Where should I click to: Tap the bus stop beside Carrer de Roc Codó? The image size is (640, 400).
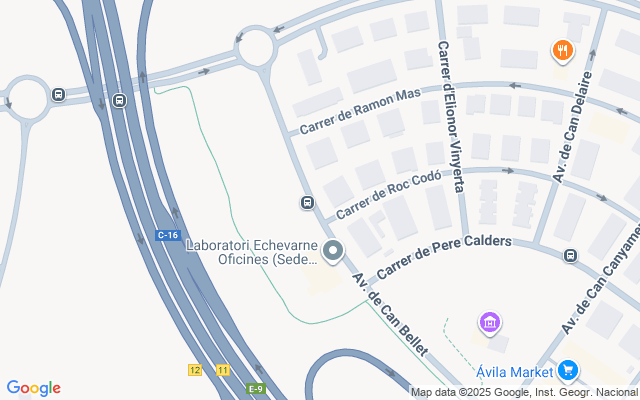tap(308, 203)
